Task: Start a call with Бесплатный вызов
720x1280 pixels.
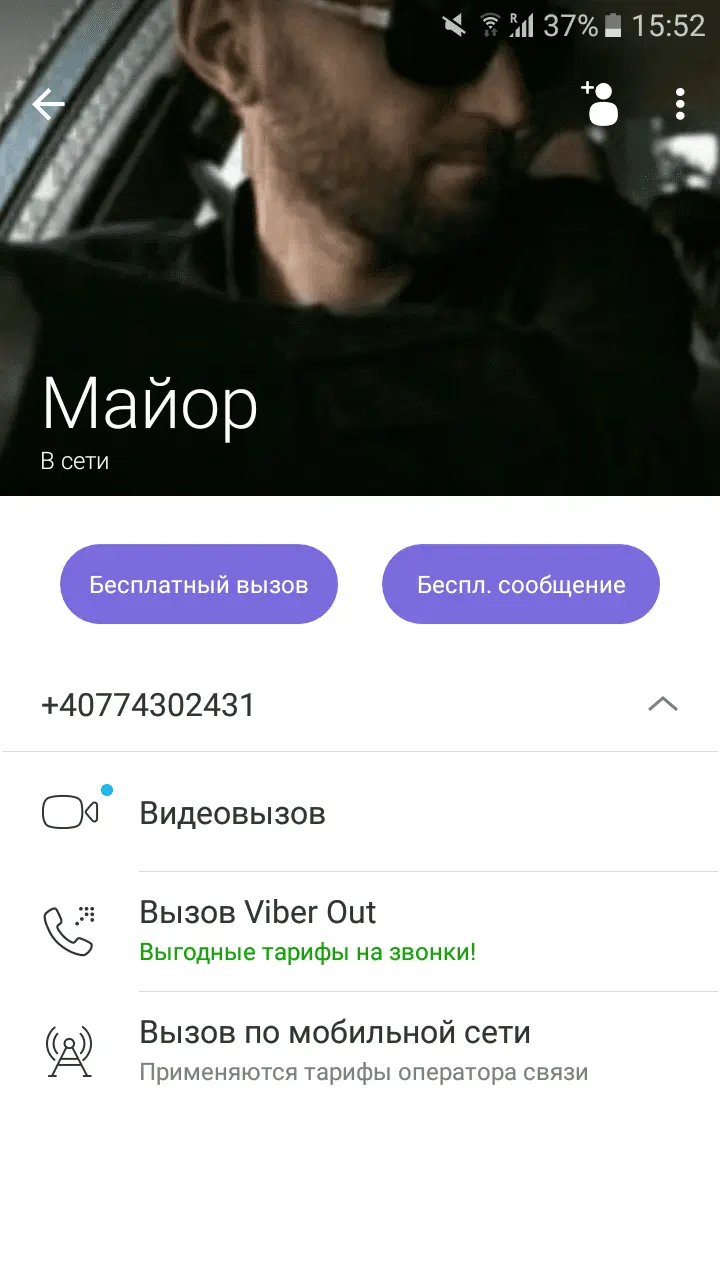Action: click(199, 585)
